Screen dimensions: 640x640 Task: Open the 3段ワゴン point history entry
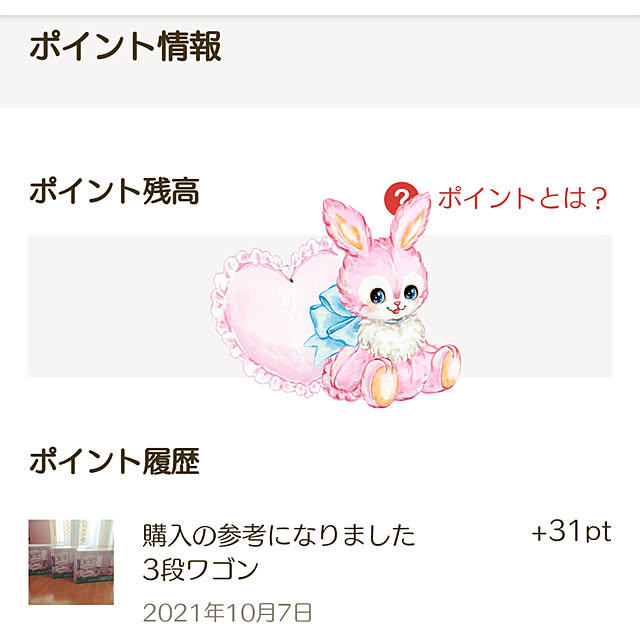tap(278, 552)
